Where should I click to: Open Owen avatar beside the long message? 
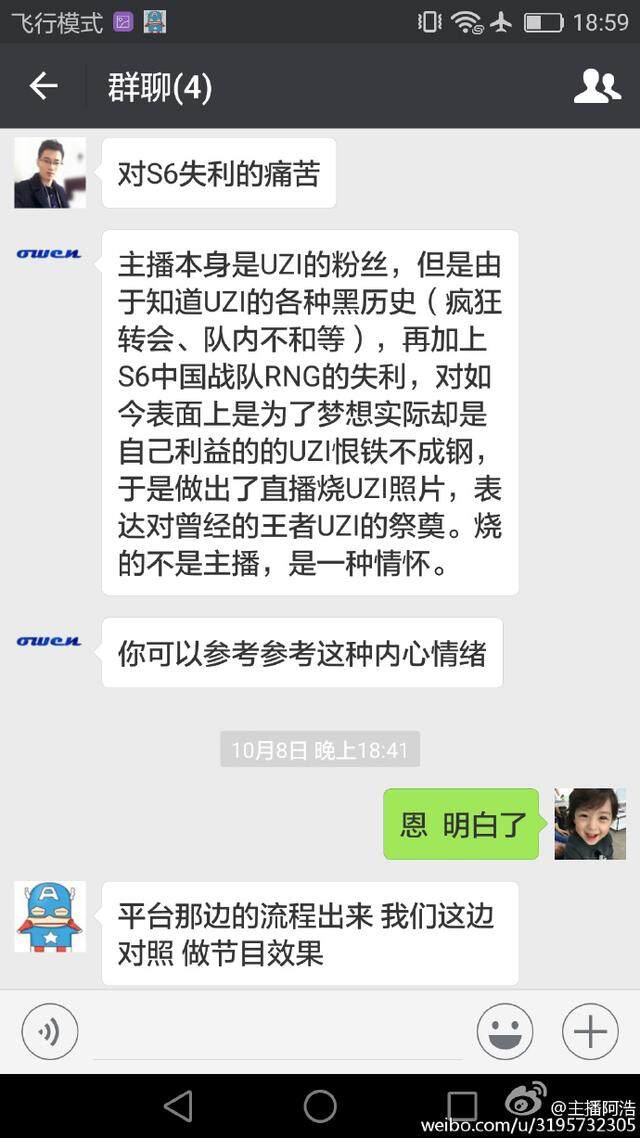pos(50,254)
